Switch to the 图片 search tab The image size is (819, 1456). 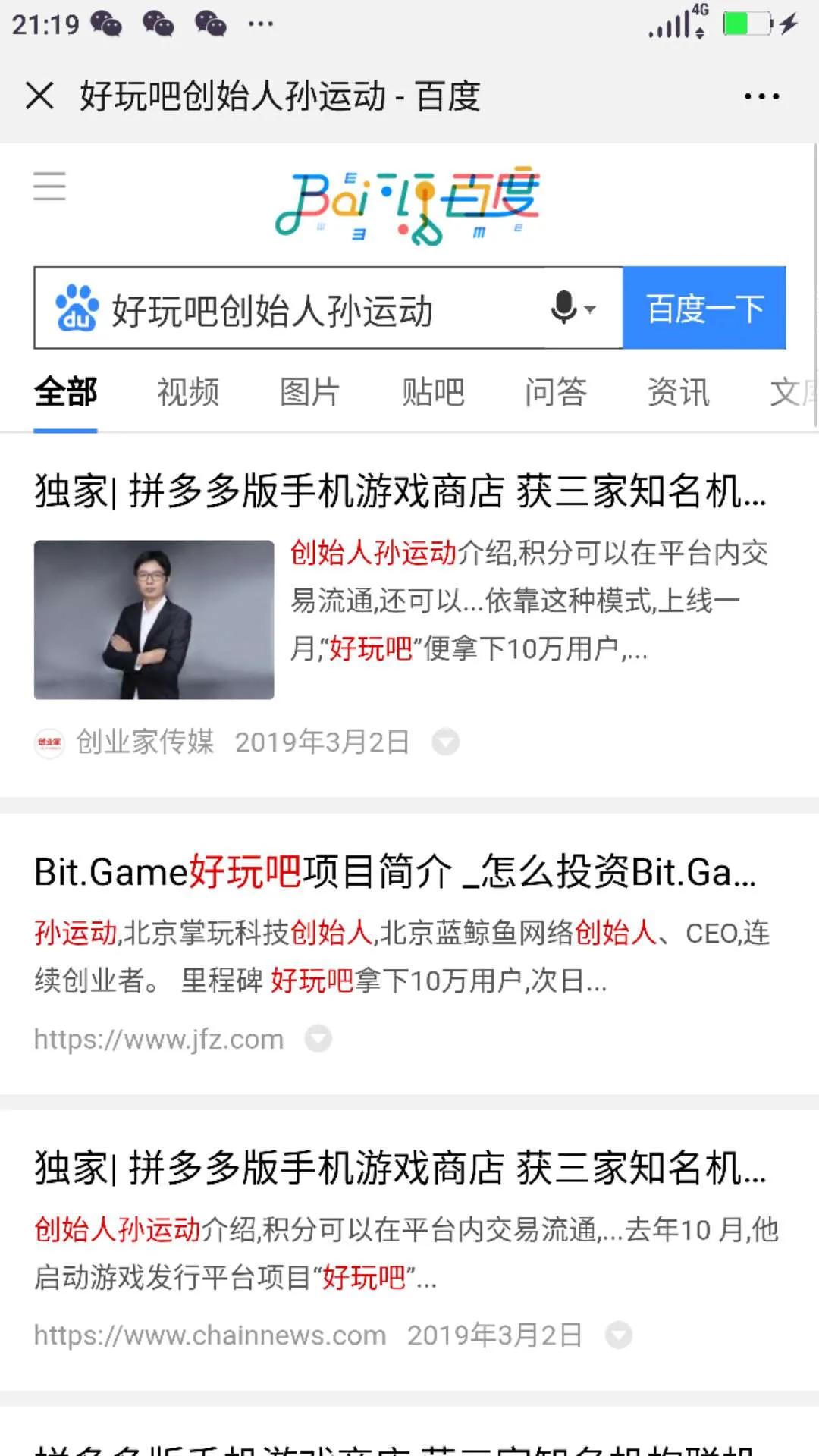[310, 392]
